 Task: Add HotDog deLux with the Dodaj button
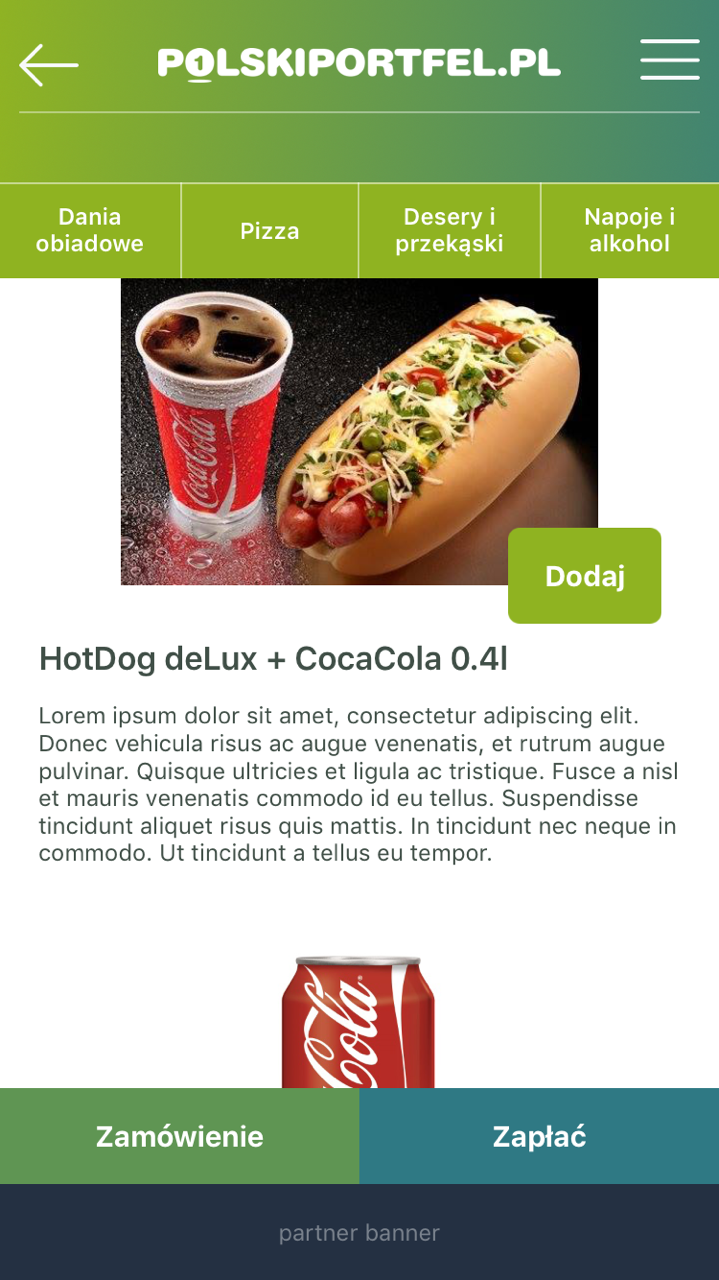[x=584, y=576]
